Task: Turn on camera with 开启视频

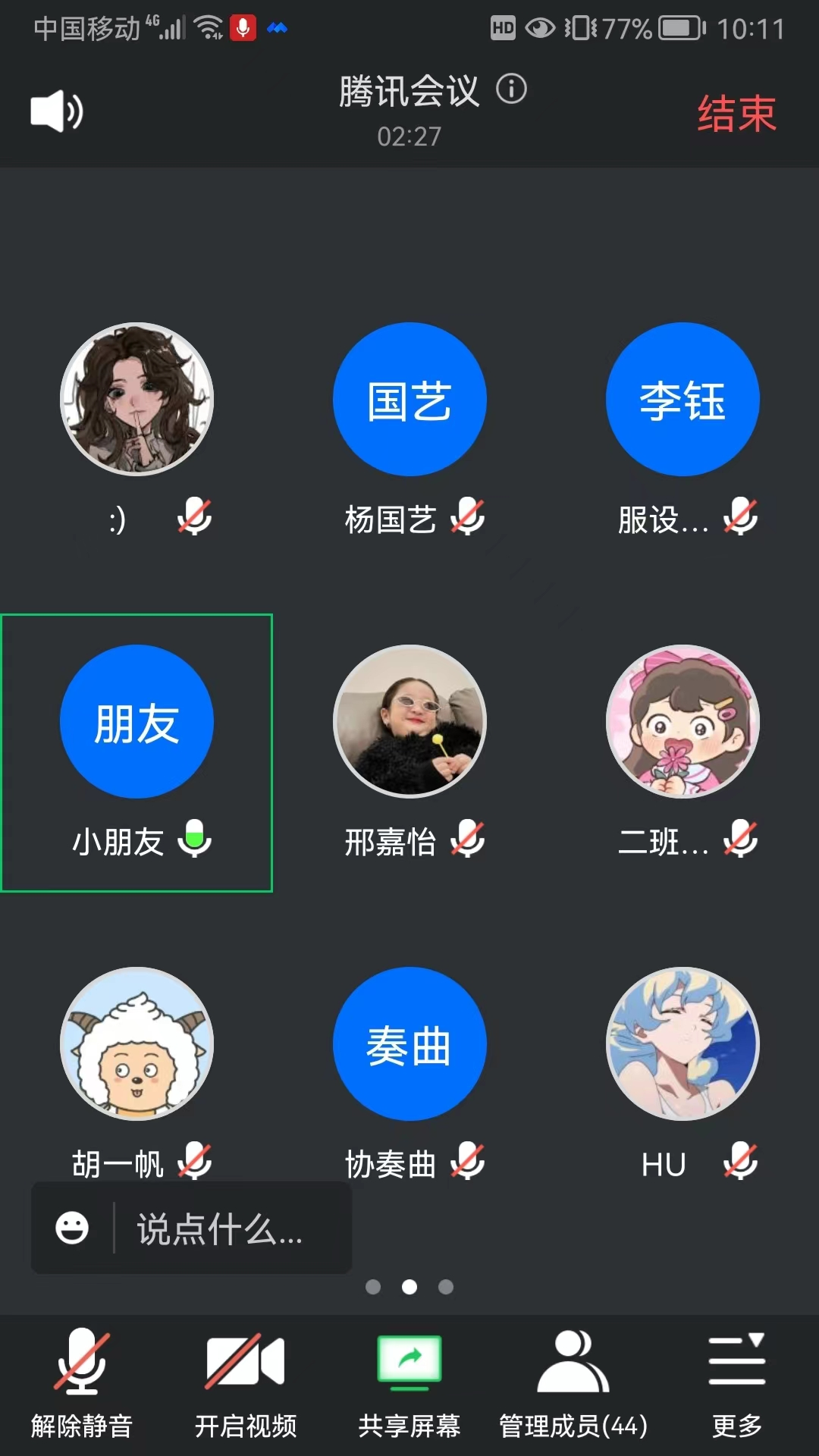Action: pos(245,1383)
